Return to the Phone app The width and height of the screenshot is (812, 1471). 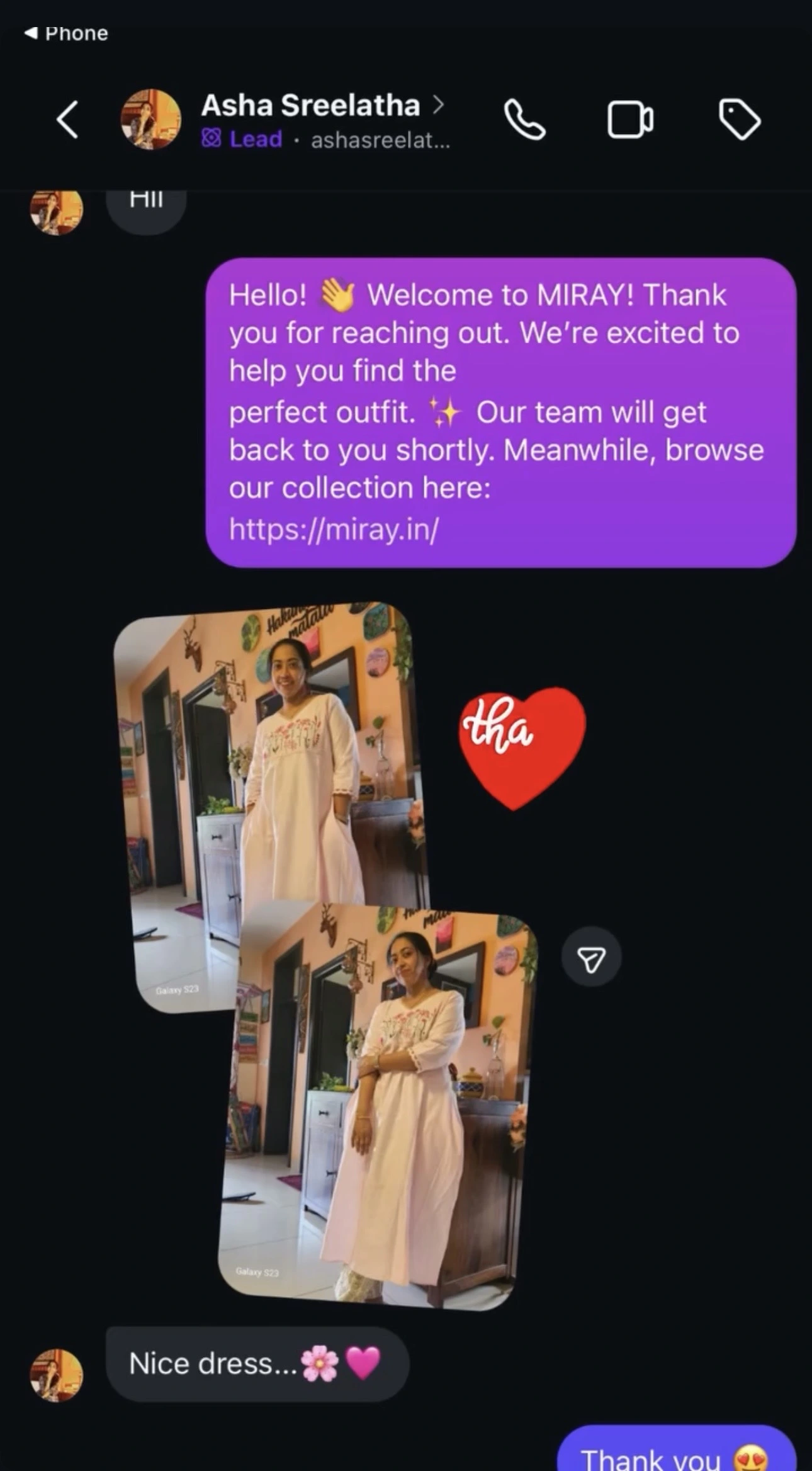point(66,33)
